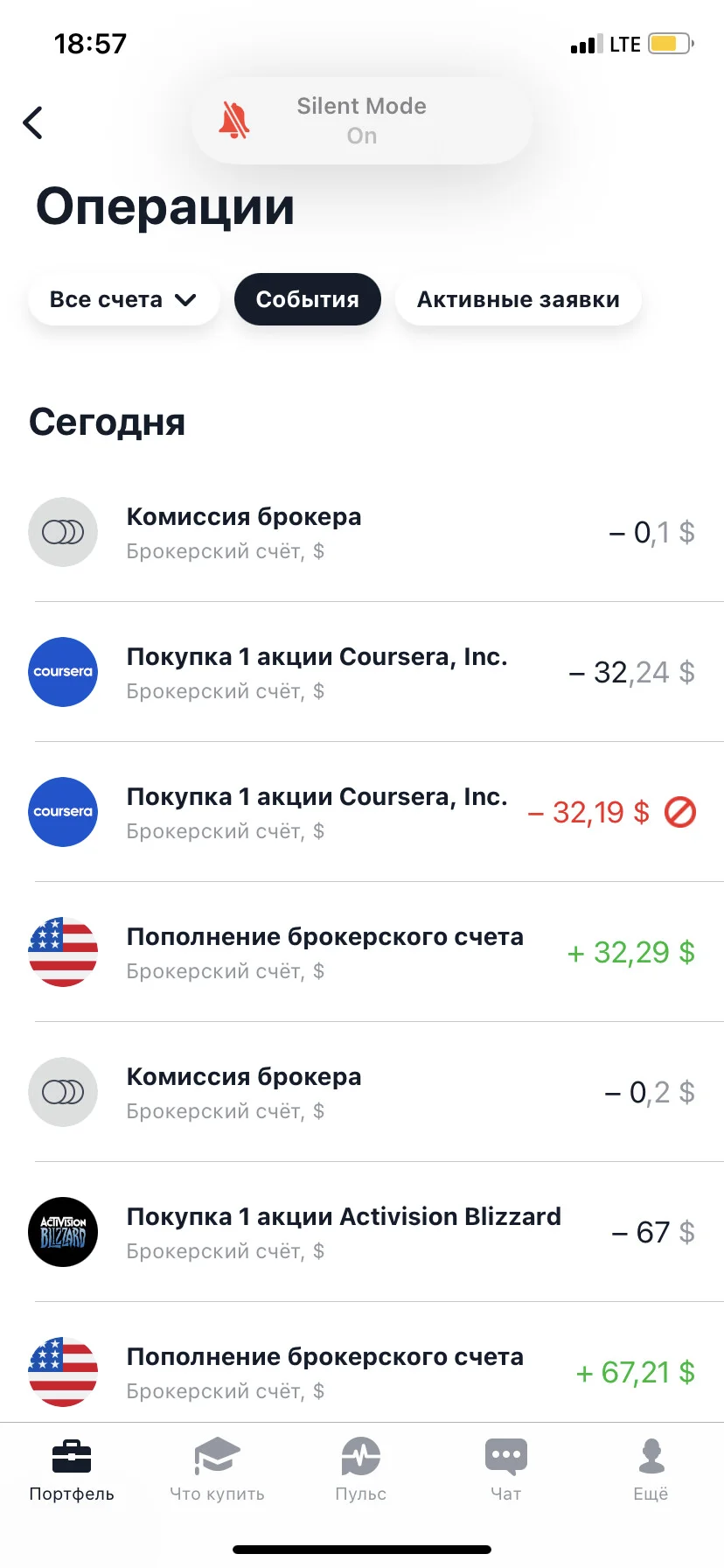Open the Activision Blizzard share purchase
Viewport: 724px width, 1568px height.
[x=362, y=1232]
